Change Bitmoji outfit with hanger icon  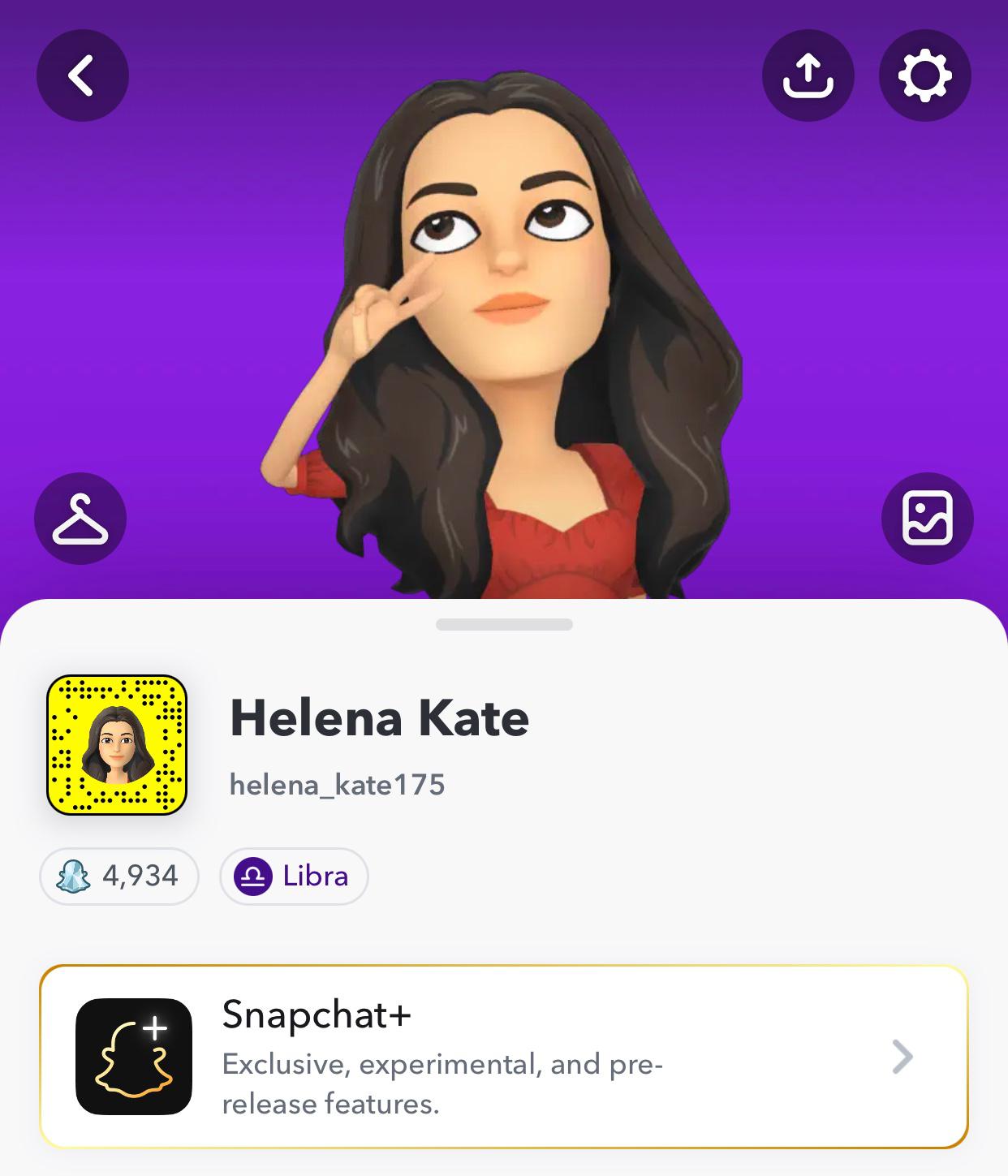click(x=80, y=519)
